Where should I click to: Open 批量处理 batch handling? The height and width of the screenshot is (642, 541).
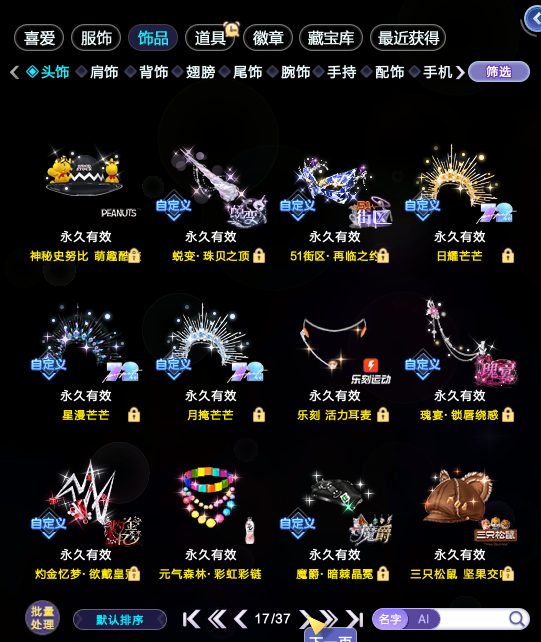pyautogui.click(x=43, y=618)
